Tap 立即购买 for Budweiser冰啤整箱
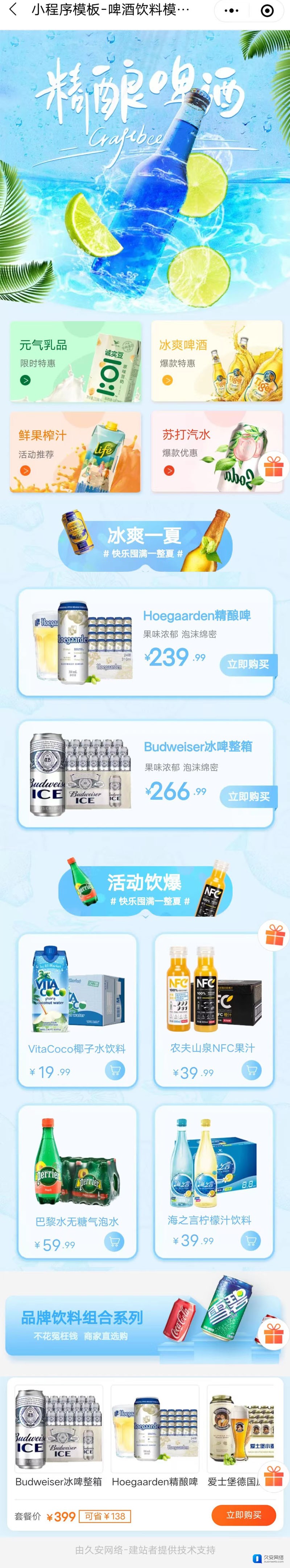This screenshot has height=1568, width=290. (x=248, y=796)
